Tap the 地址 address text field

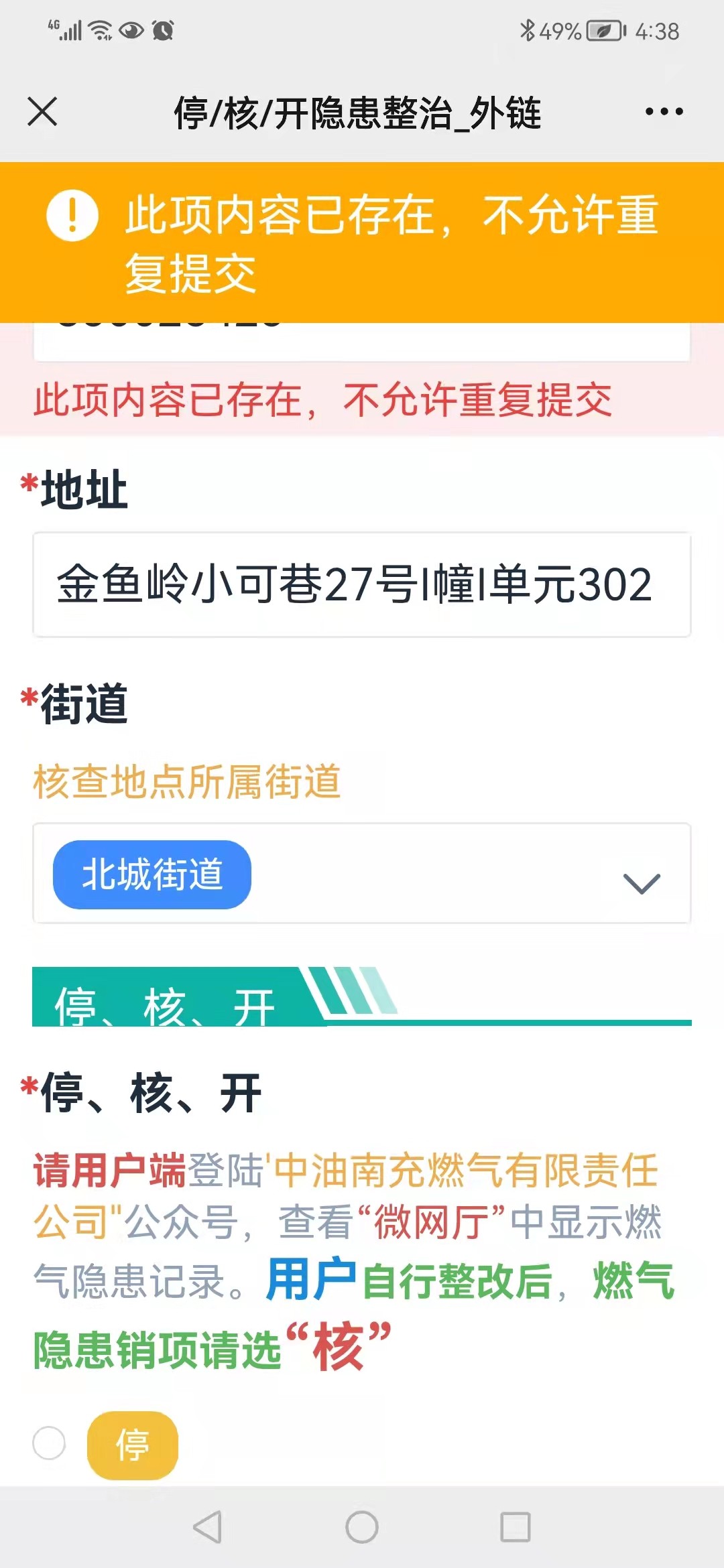click(x=361, y=584)
